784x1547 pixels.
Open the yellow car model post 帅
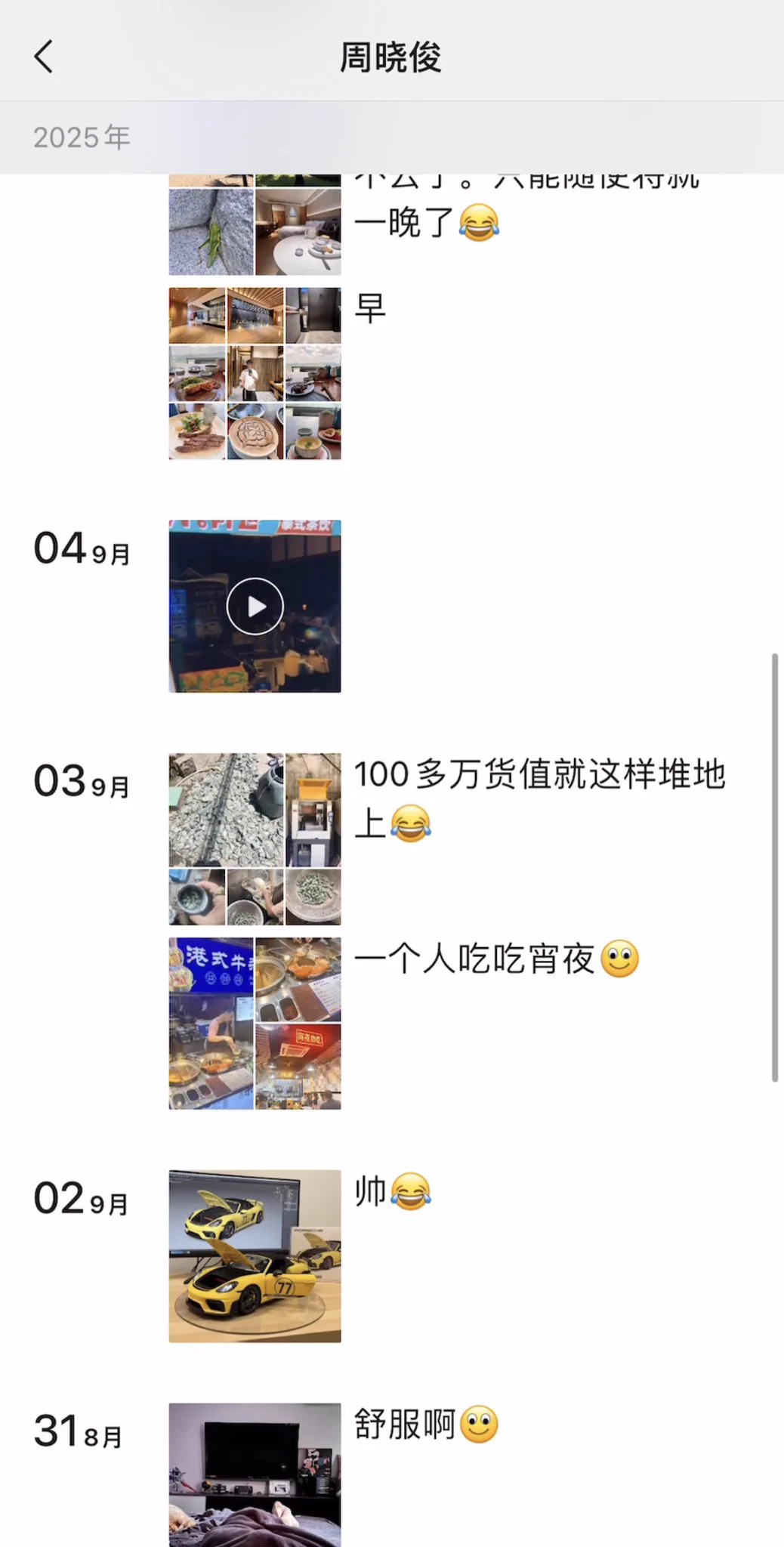(x=255, y=1255)
